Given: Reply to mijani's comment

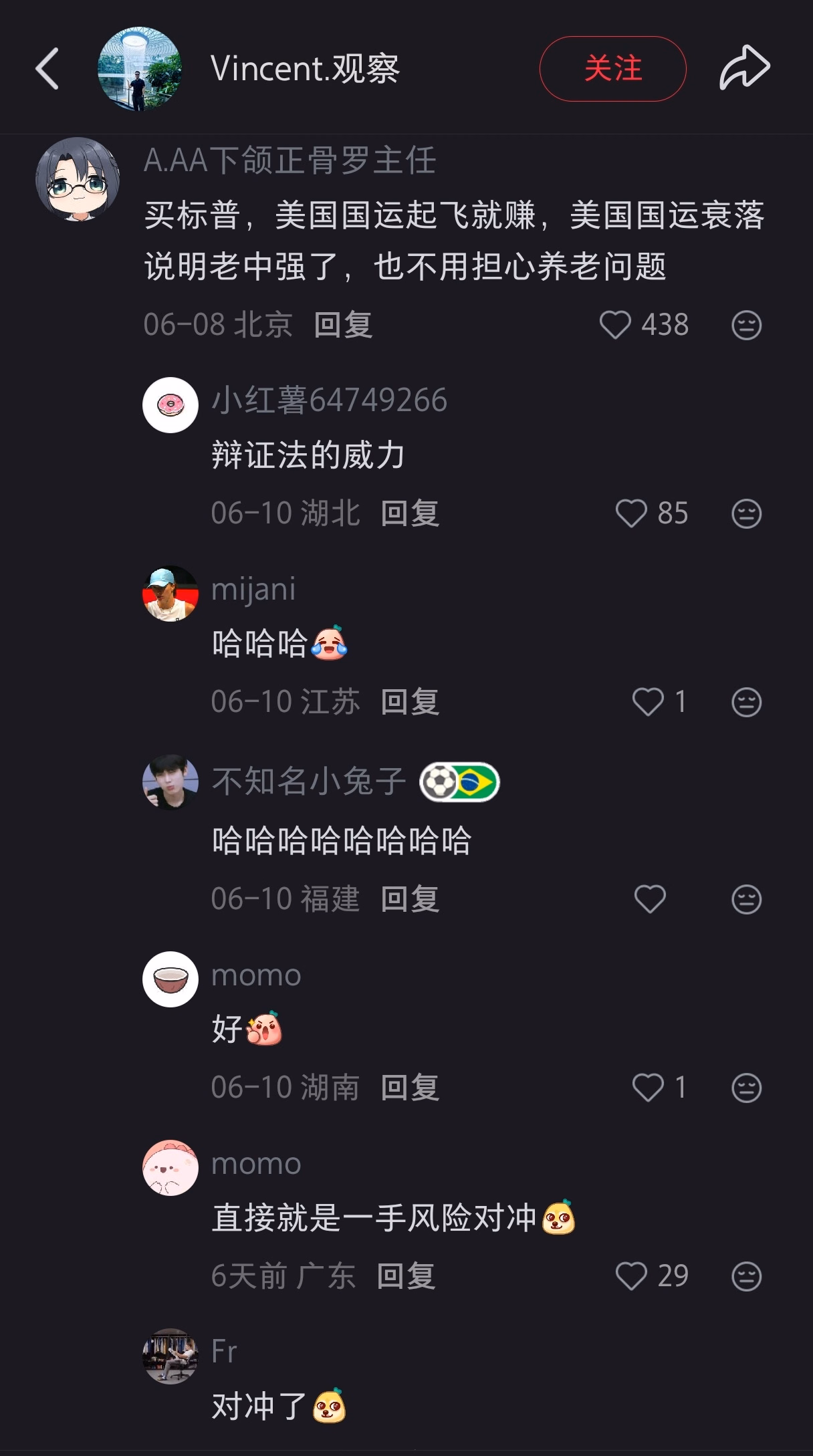Looking at the screenshot, I should click(x=410, y=702).
